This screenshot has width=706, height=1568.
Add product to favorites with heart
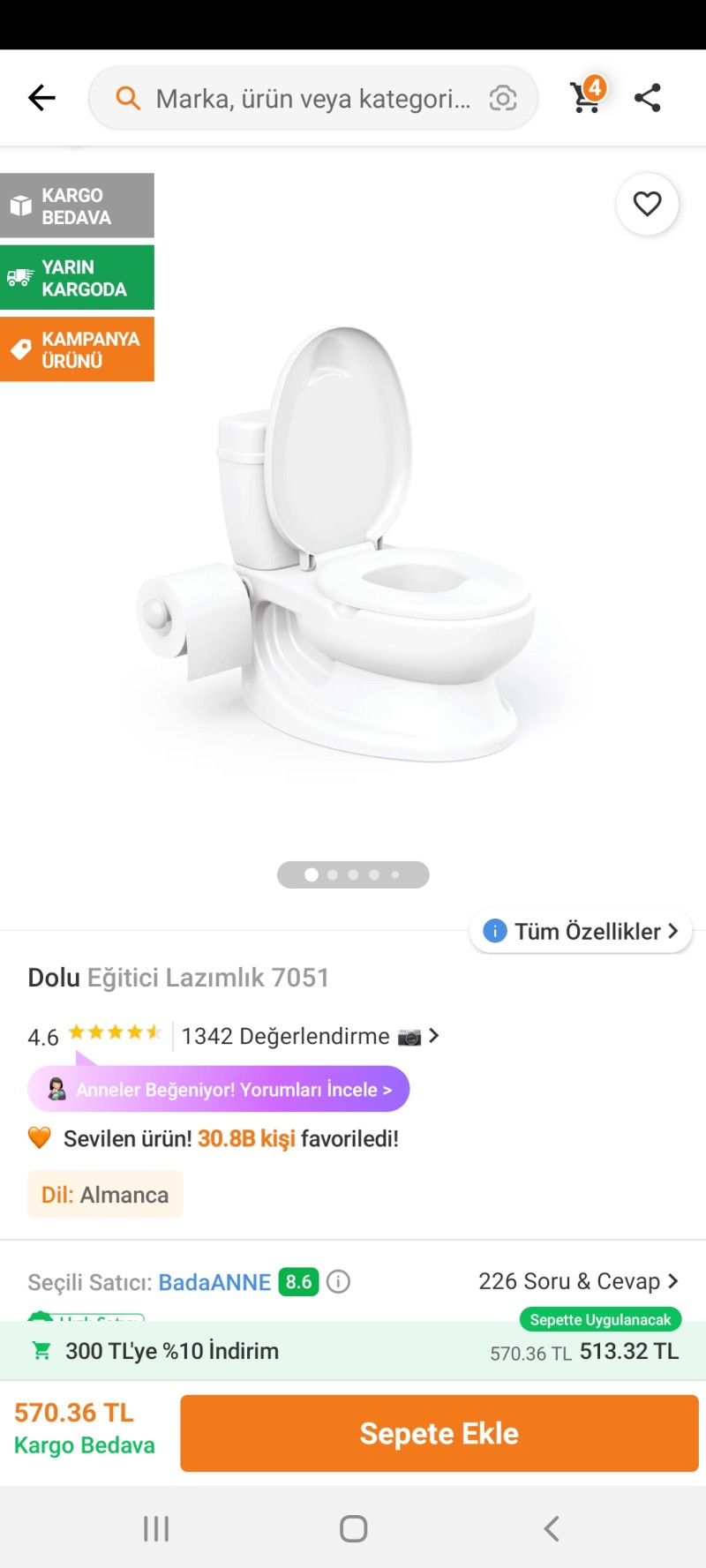[x=647, y=204]
